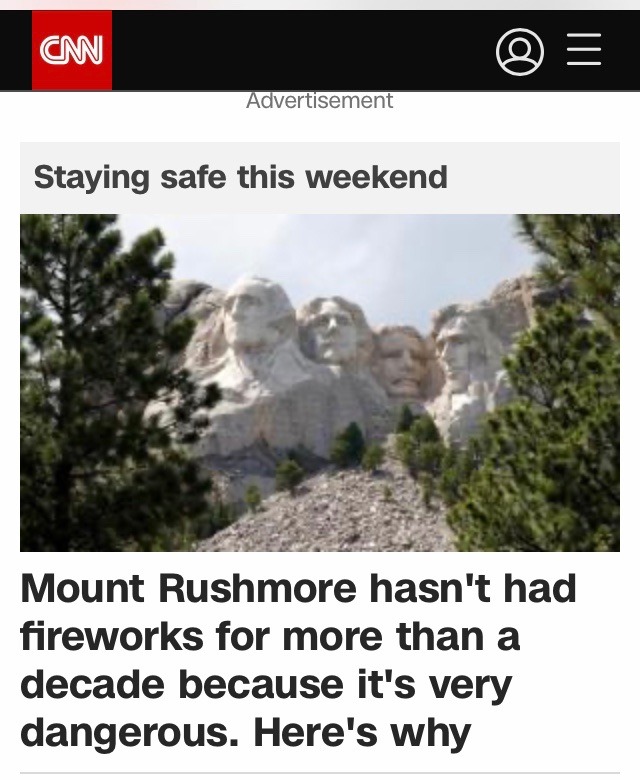Open the hamburger navigation menu
This screenshot has height=780, width=640.
pos(584,50)
